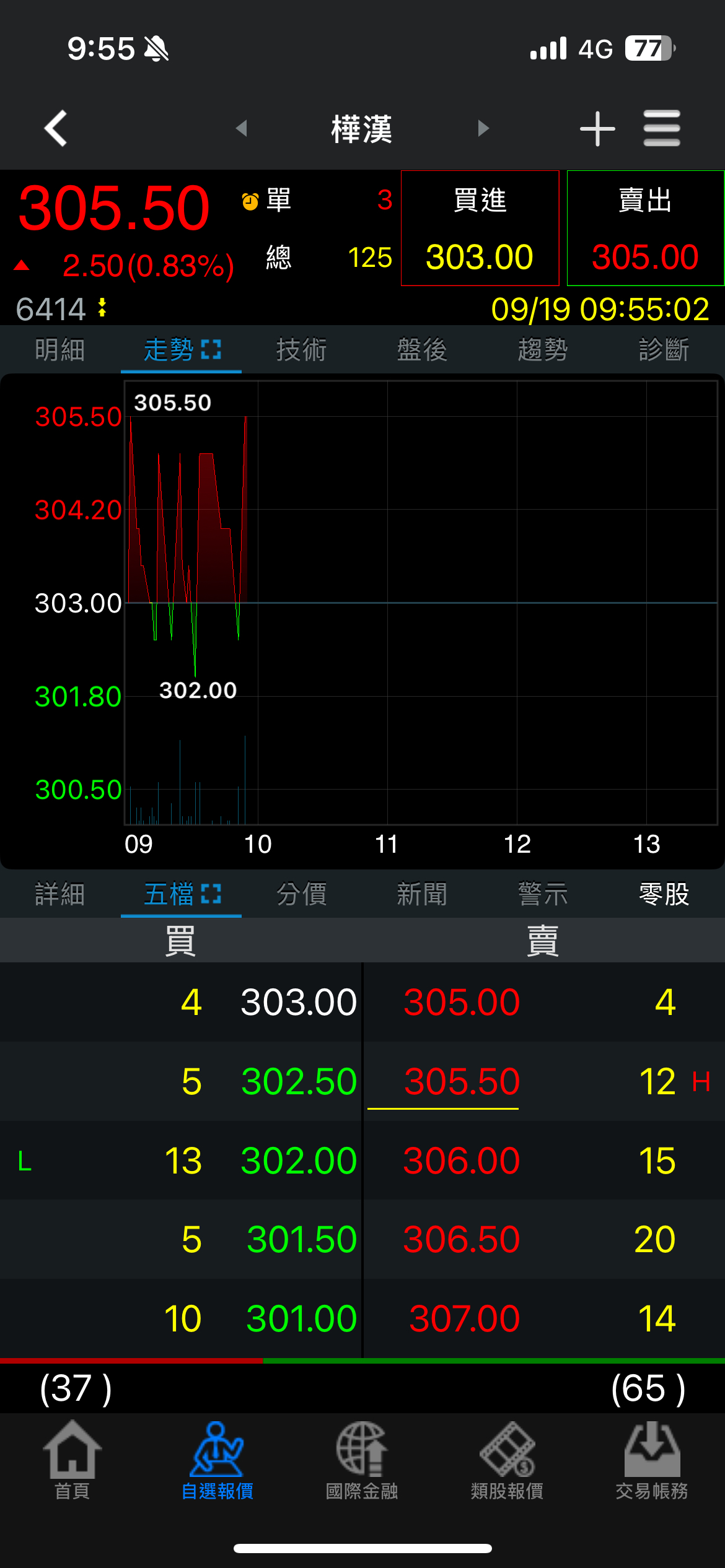Open 交易帳務 in bottom navigation

click(x=652, y=1460)
